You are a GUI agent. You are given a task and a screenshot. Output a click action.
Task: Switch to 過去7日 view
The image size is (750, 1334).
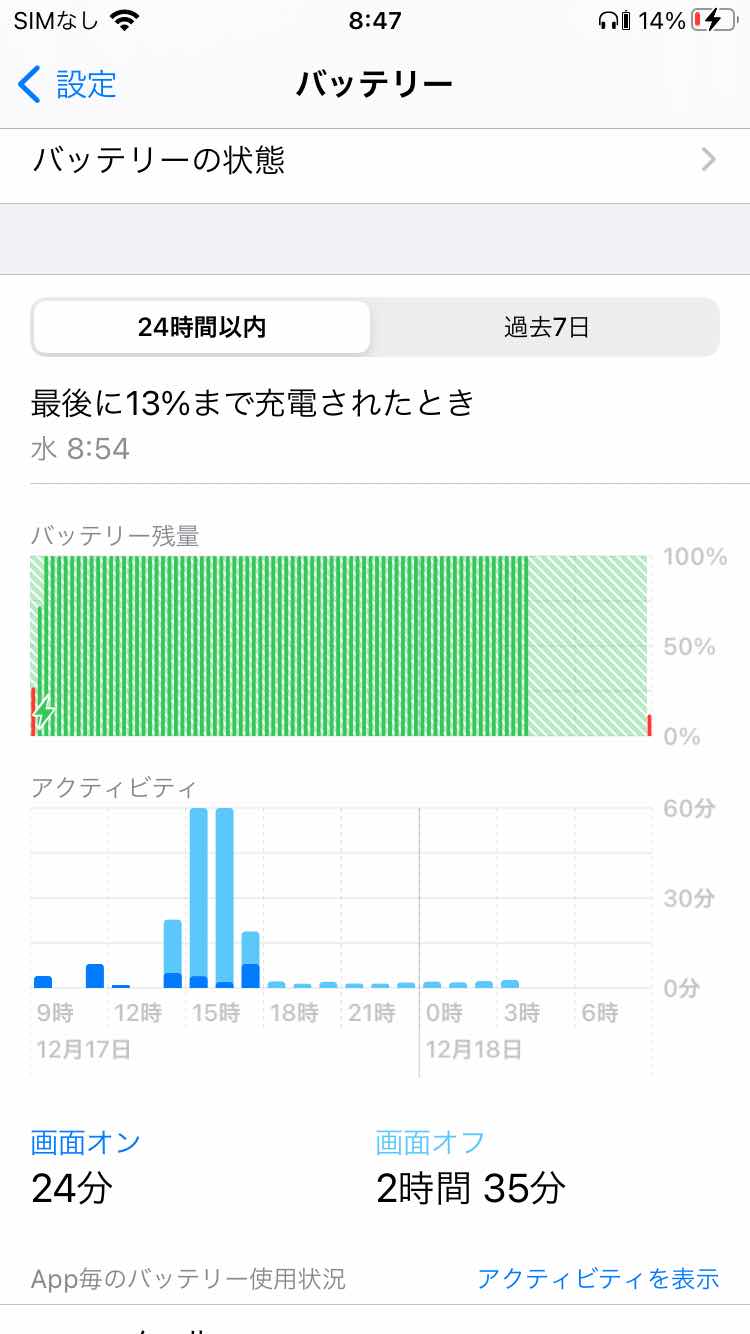(546, 327)
